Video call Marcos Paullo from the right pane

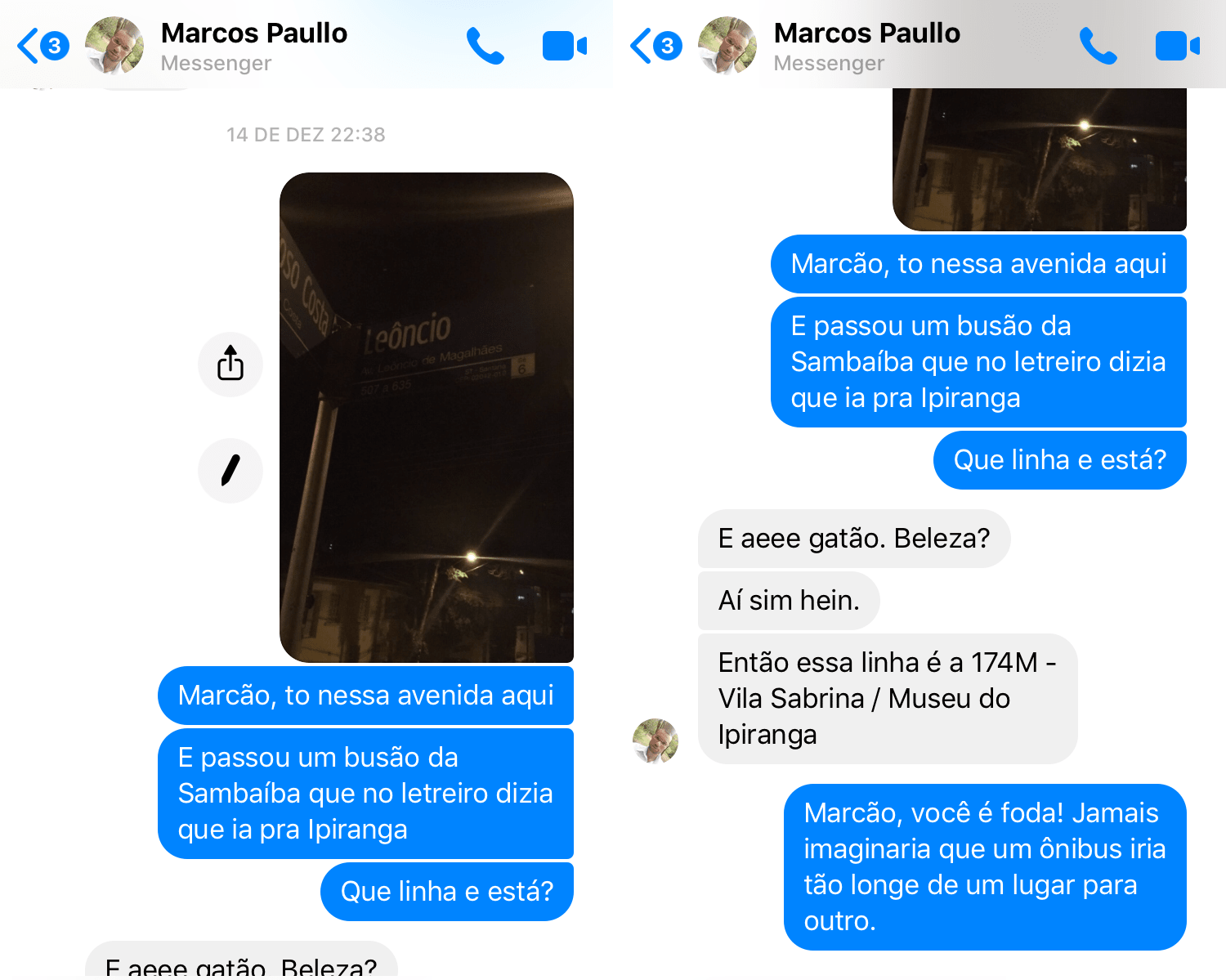tap(1177, 46)
